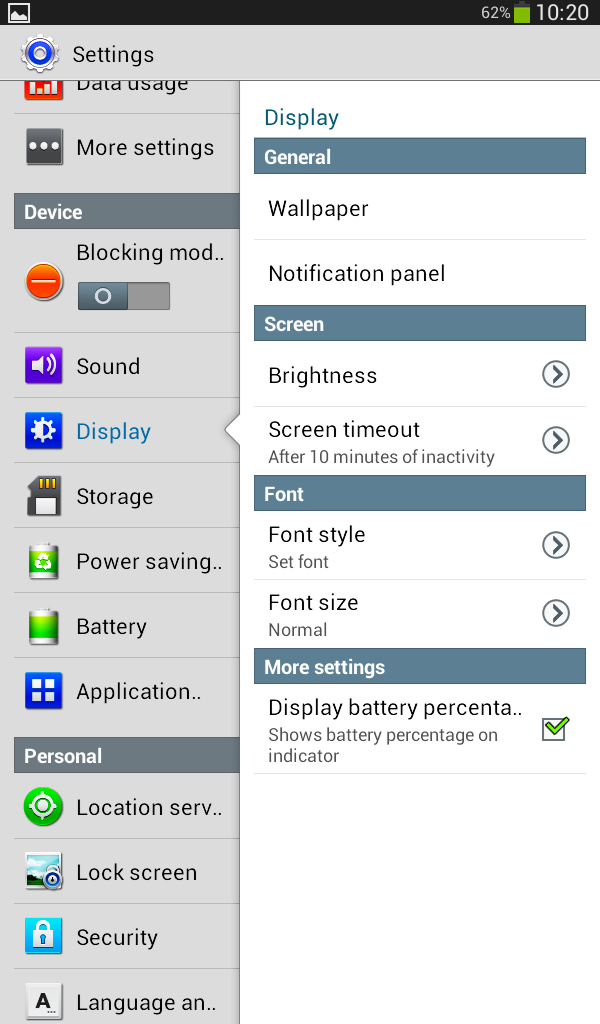
Task: Uncheck Display battery percentage
Action: click(x=554, y=729)
